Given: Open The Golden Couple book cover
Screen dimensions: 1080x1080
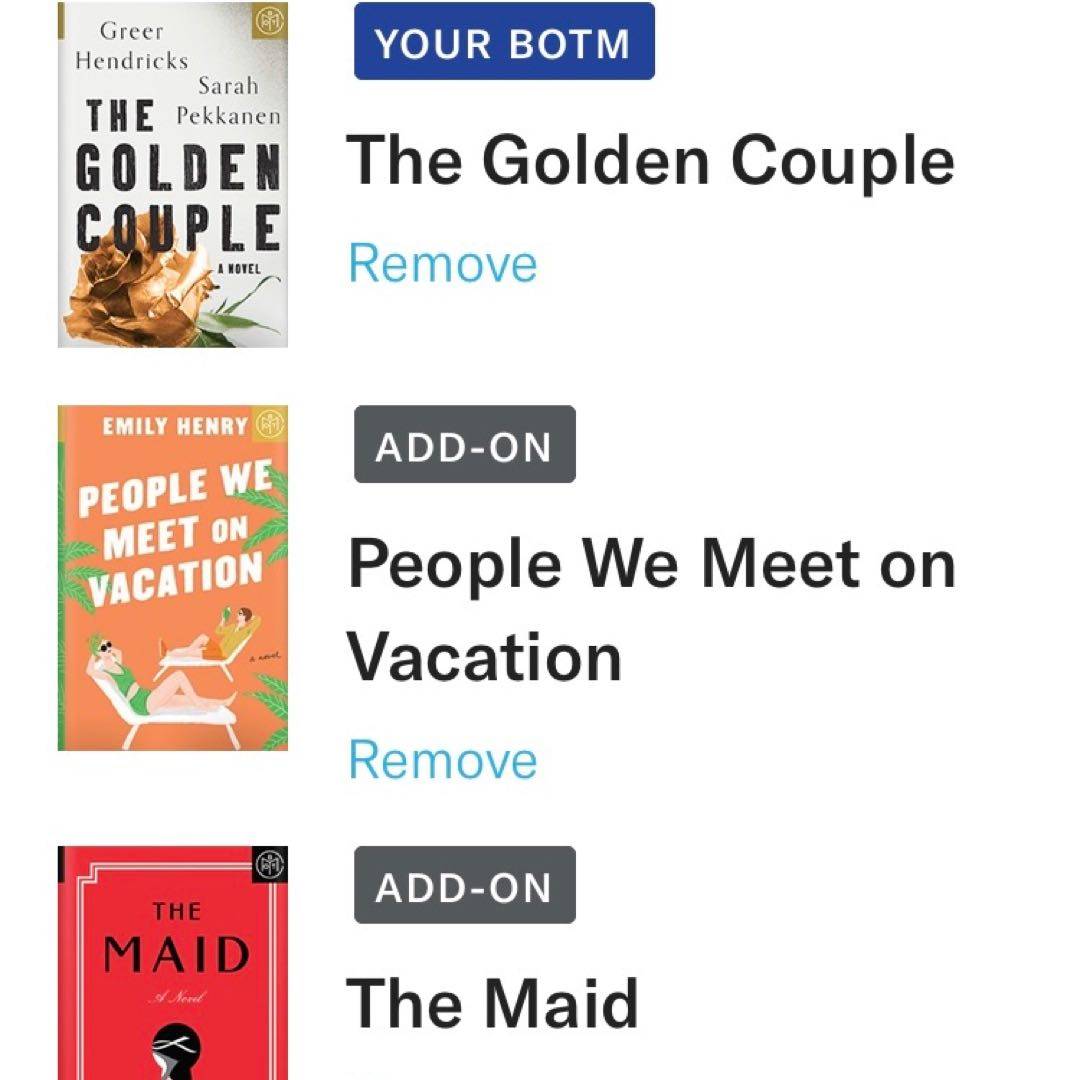Looking at the screenshot, I should click(x=172, y=175).
